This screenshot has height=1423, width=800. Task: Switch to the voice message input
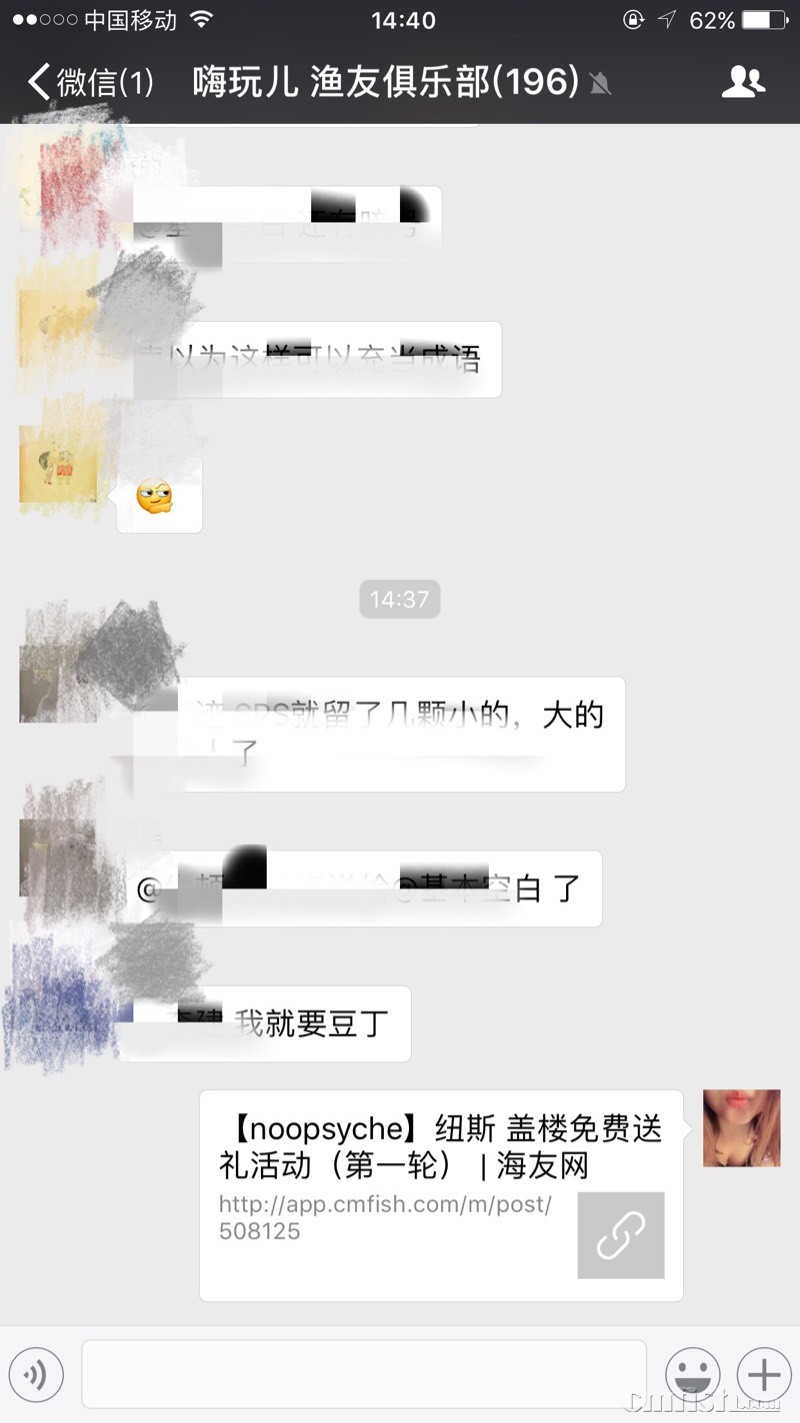pyautogui.click(x=36, y=1375)
